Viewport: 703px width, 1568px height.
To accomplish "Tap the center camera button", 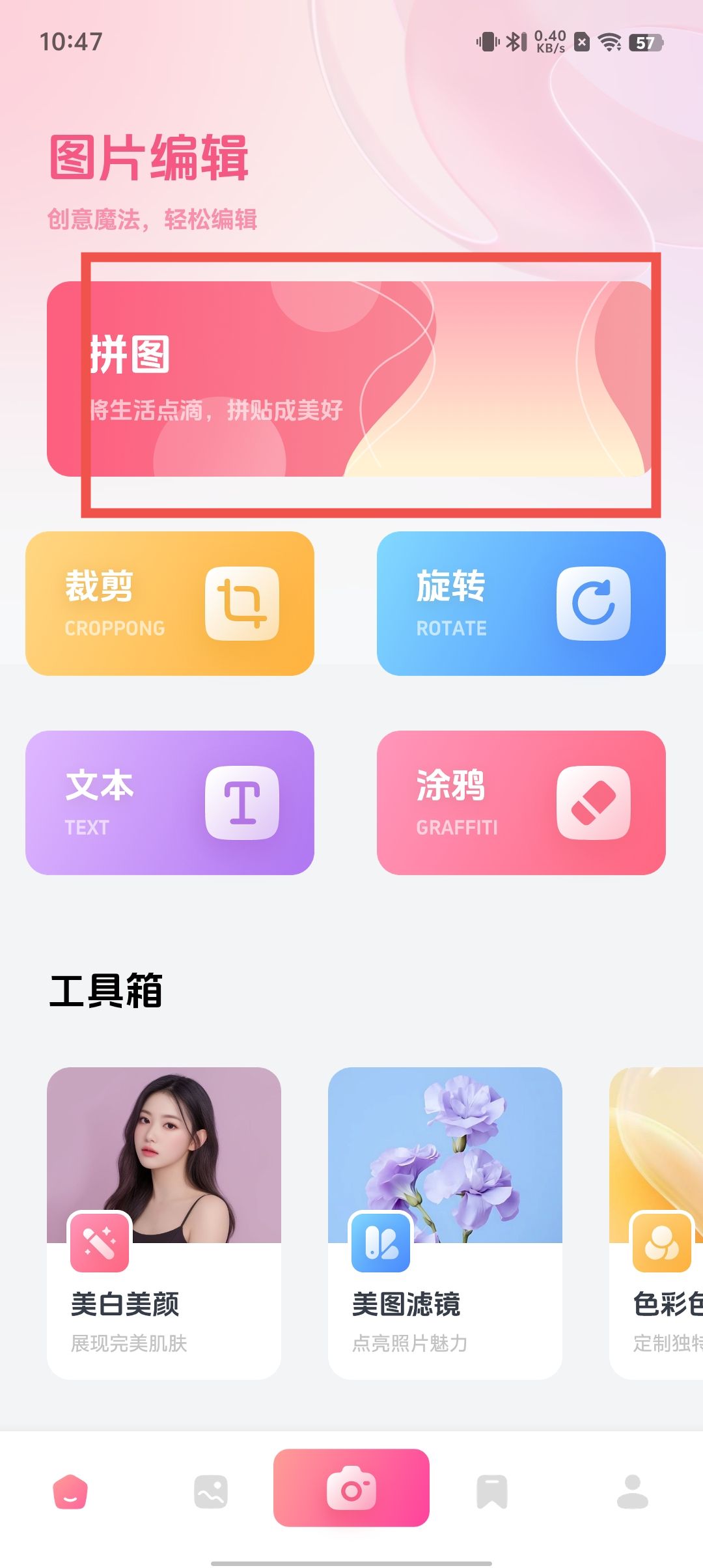I will point(351,1488).
